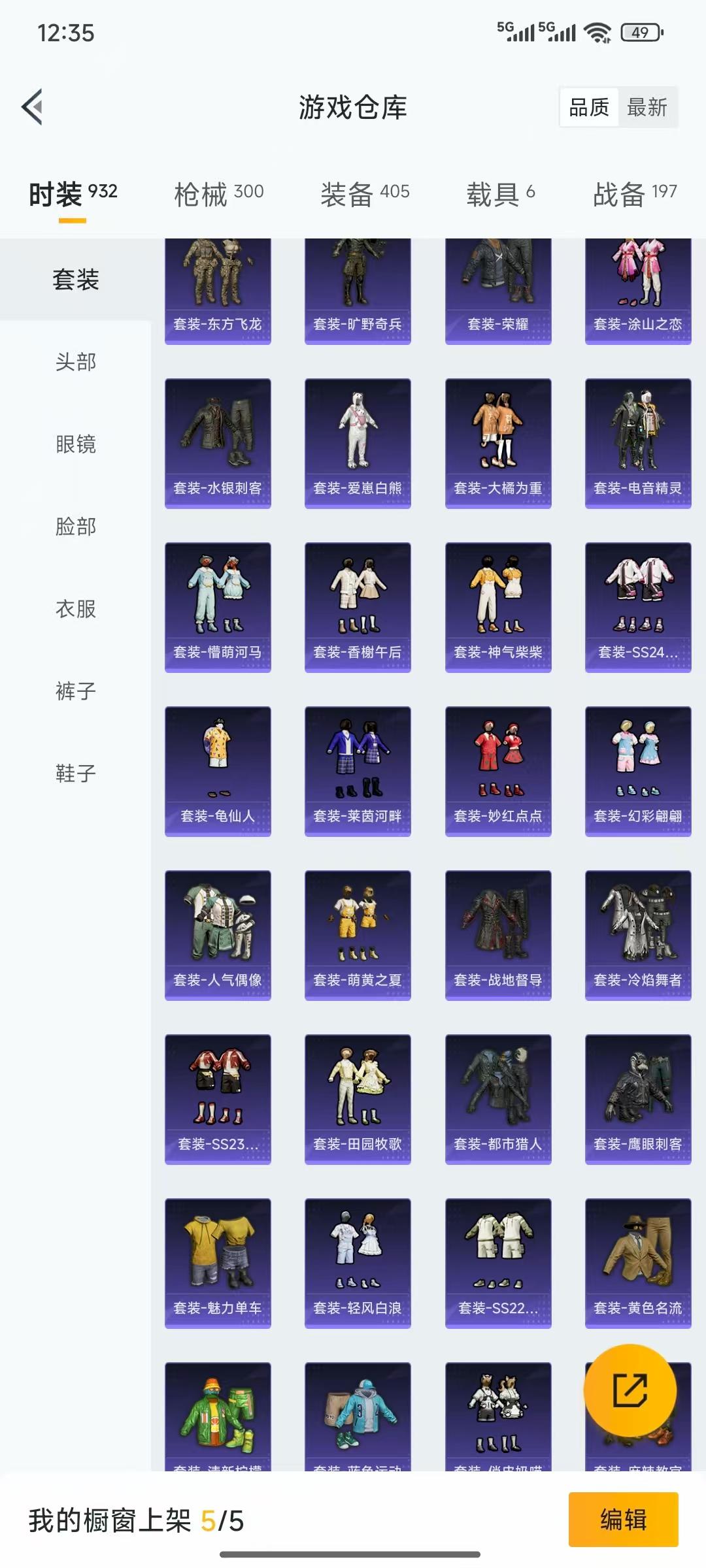Image resolution: width=706 pixels, height=1568 pixels.
Task: Choose the 裤子 category
Action: pos(76,691)
